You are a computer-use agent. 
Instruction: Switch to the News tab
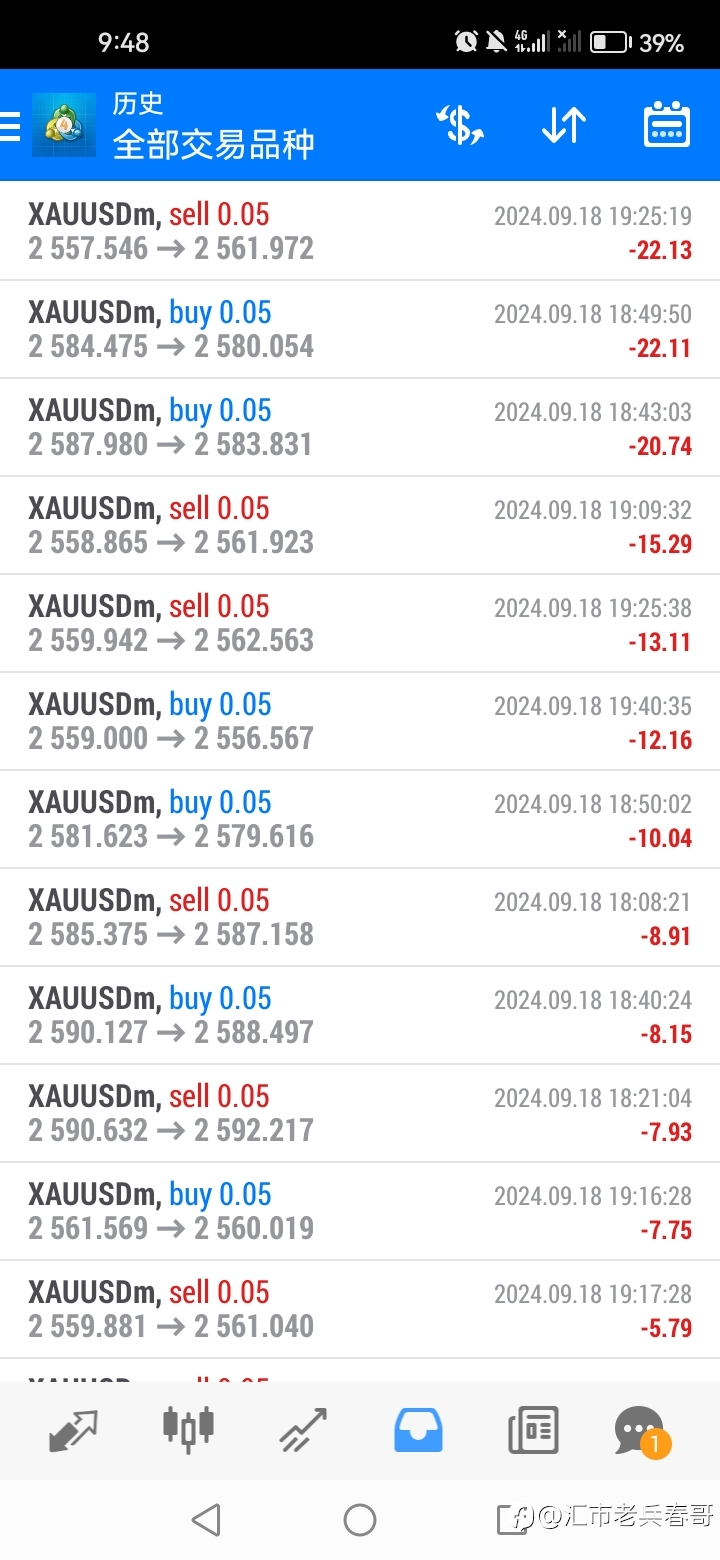pyautogui.click(x=532, y=1430)
